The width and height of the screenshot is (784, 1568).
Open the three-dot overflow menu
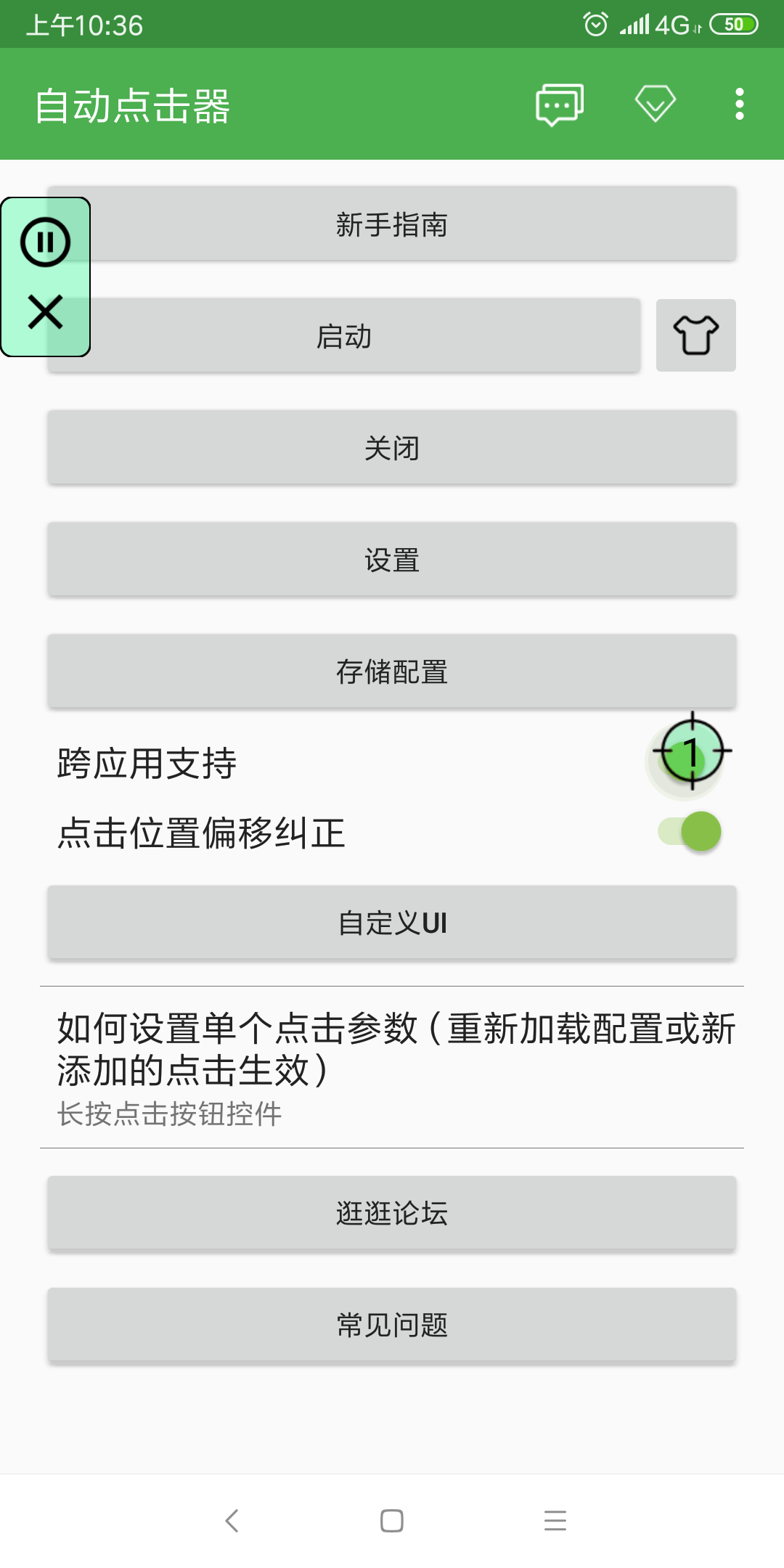(739, 105)
